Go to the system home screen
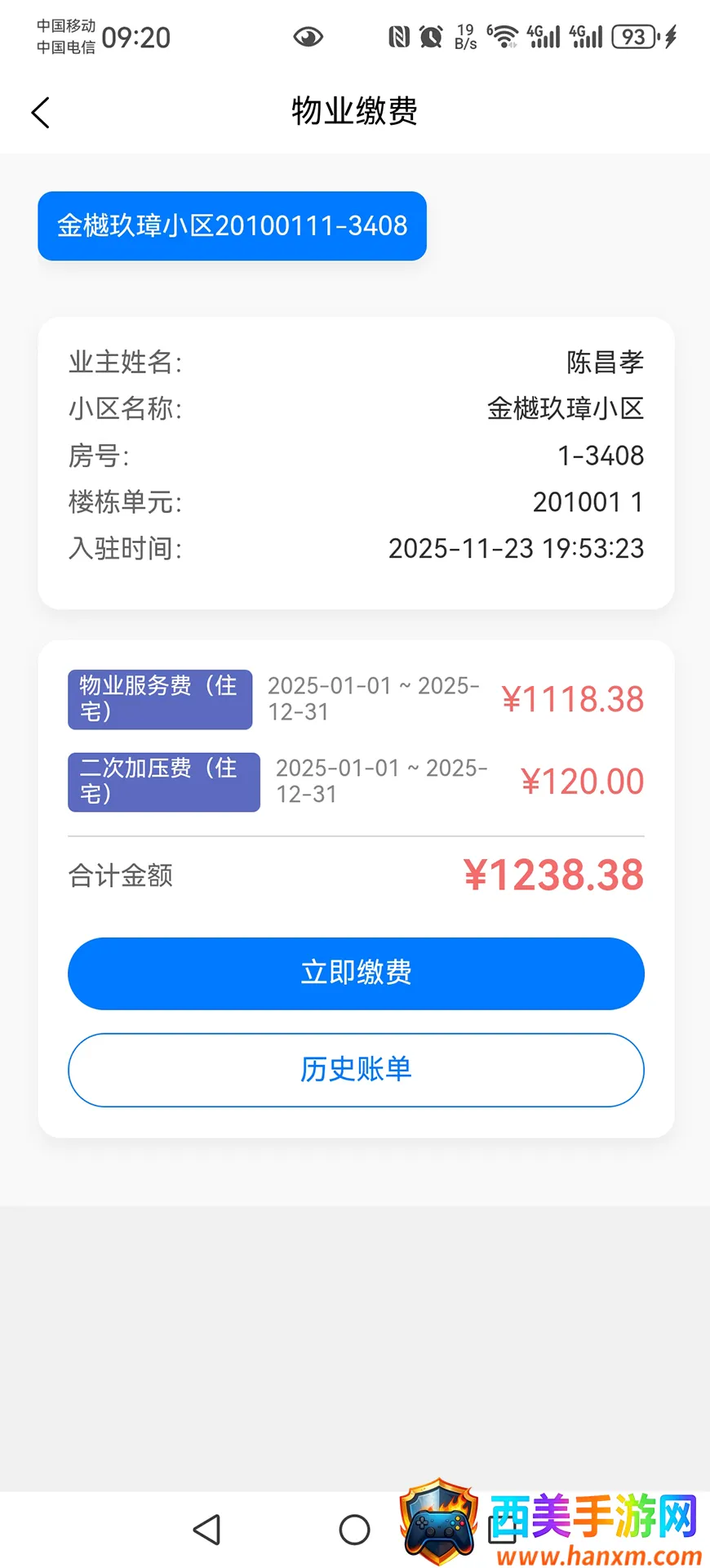 [354, 1530]
